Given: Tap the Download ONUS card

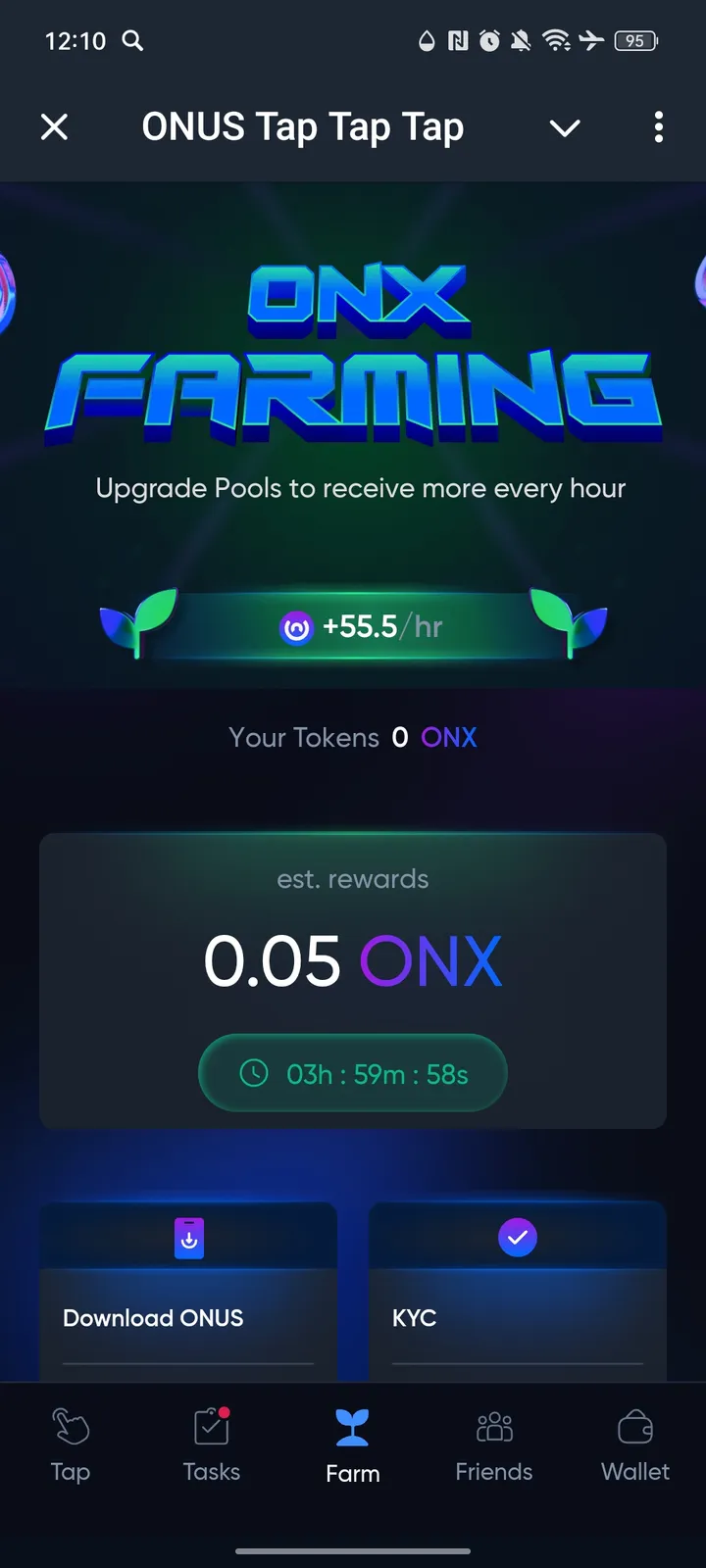Looking at the screenshot, I should click(187, 1294).
